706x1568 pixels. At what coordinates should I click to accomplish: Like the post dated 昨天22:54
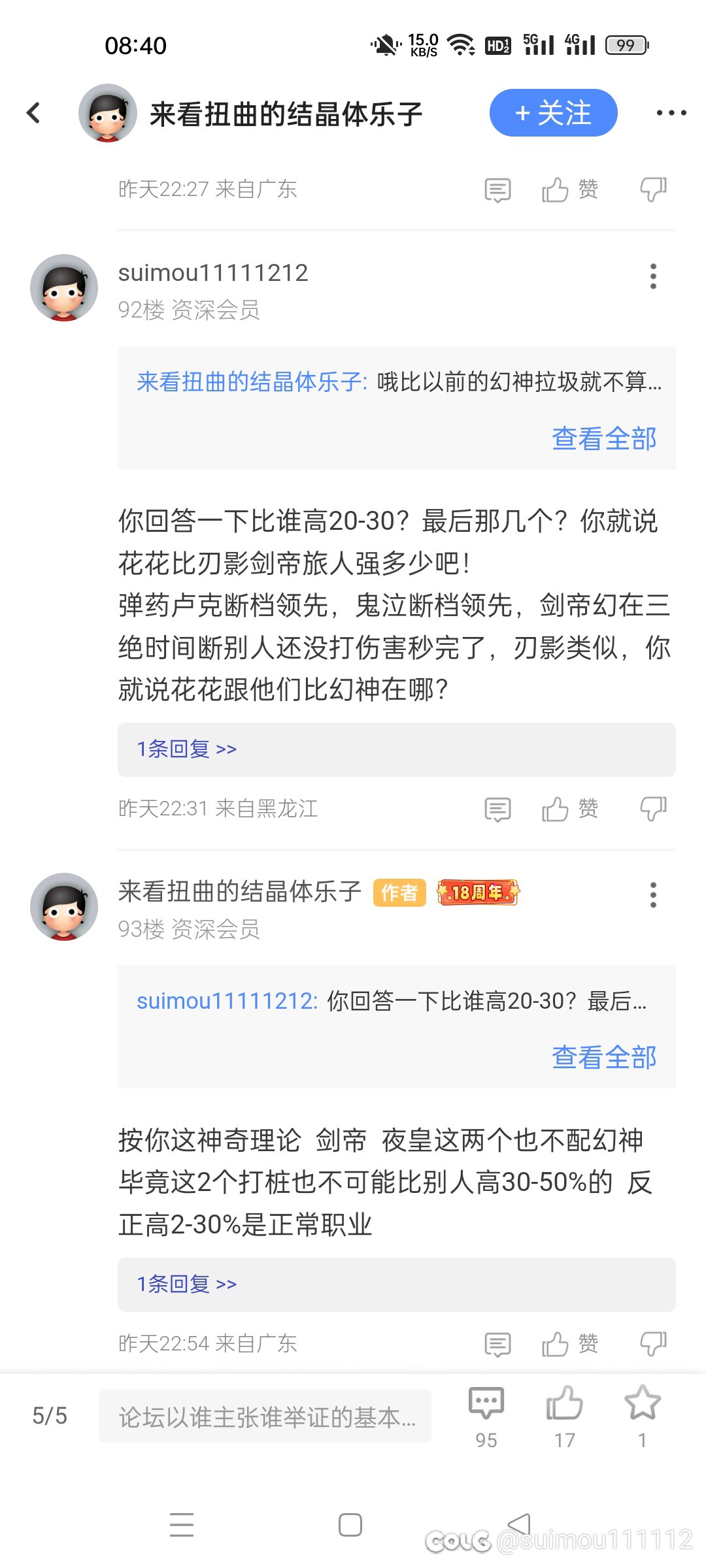tap(570, 1344)
